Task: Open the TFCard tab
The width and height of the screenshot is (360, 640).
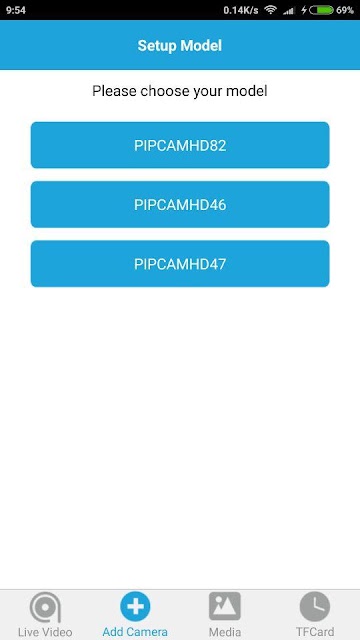Action: pos(315,615)
